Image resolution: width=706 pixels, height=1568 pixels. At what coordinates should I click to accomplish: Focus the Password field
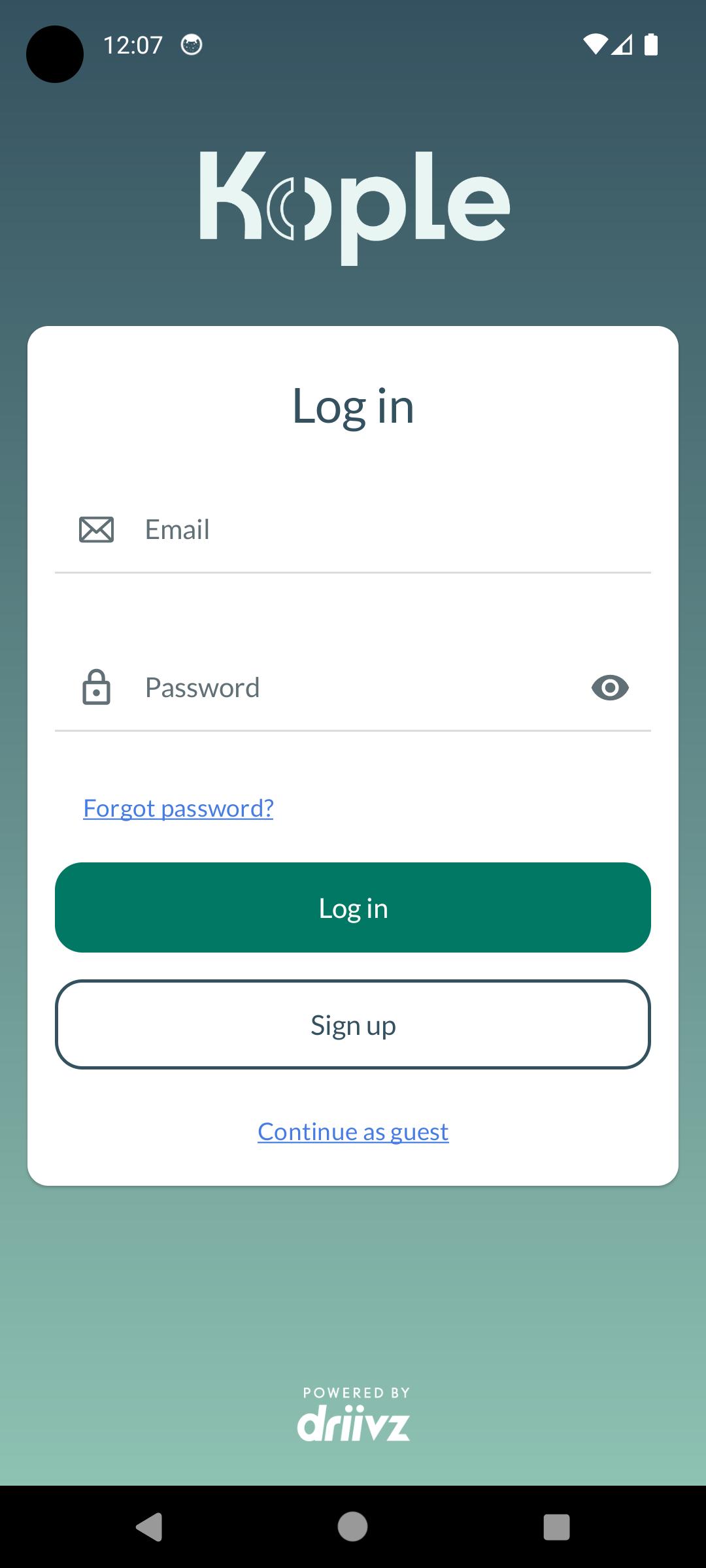pyautogui.click(x=353, y=687)
